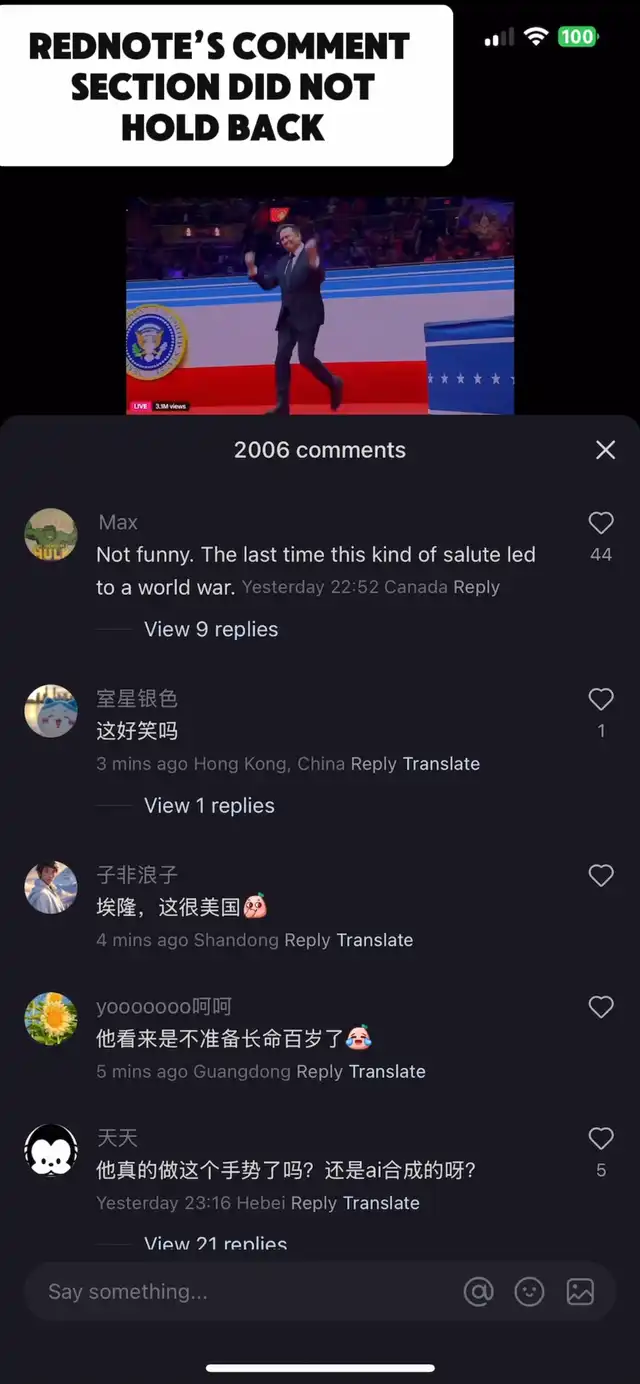Translate 子非浪子's comment

[375, 940]
